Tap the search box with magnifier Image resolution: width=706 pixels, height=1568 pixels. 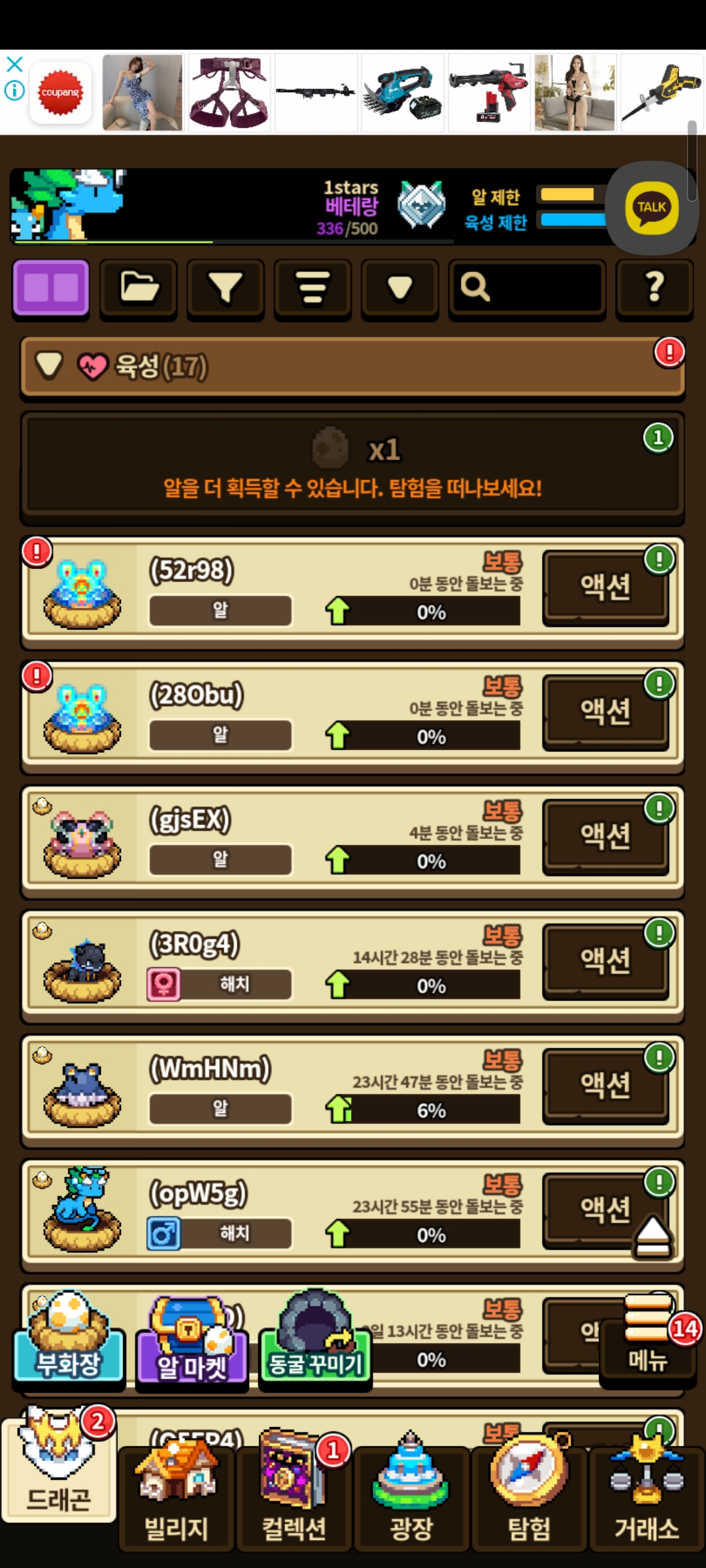pos(527,288)
